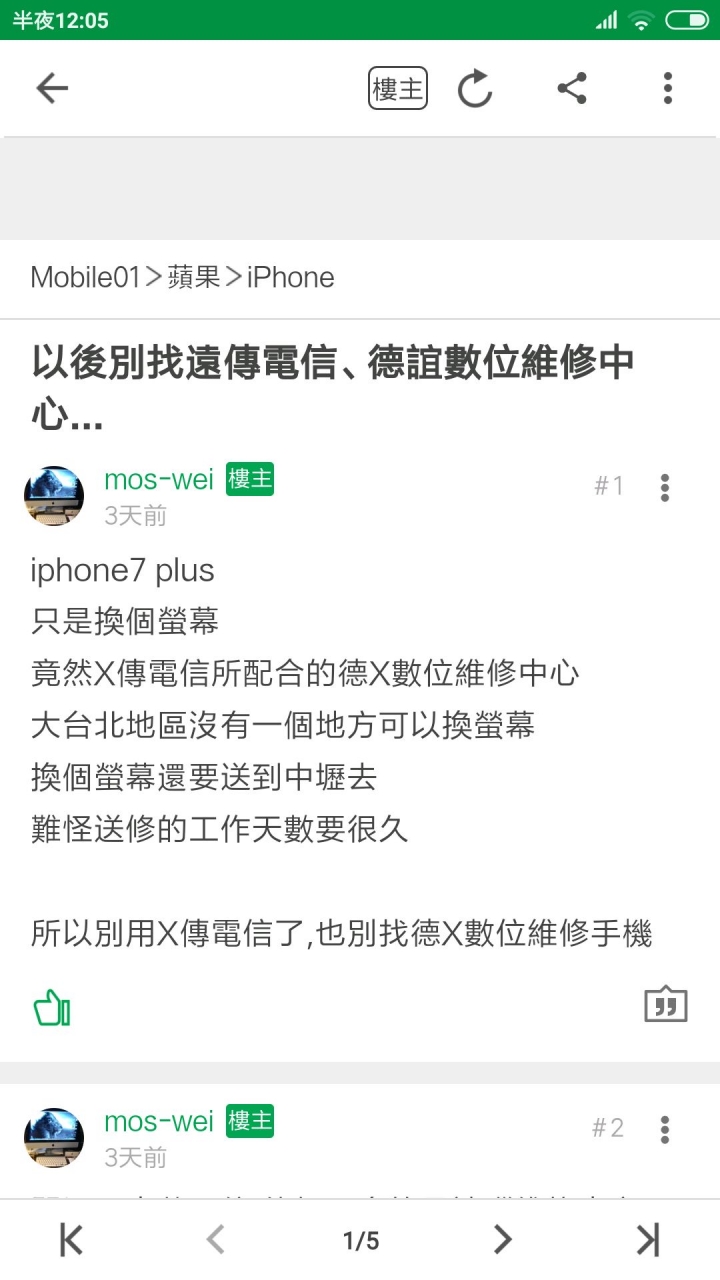The image size is (720, 1280).
Task: Quote post #1
Action: pyautogui.click(x=666, y=1004)
